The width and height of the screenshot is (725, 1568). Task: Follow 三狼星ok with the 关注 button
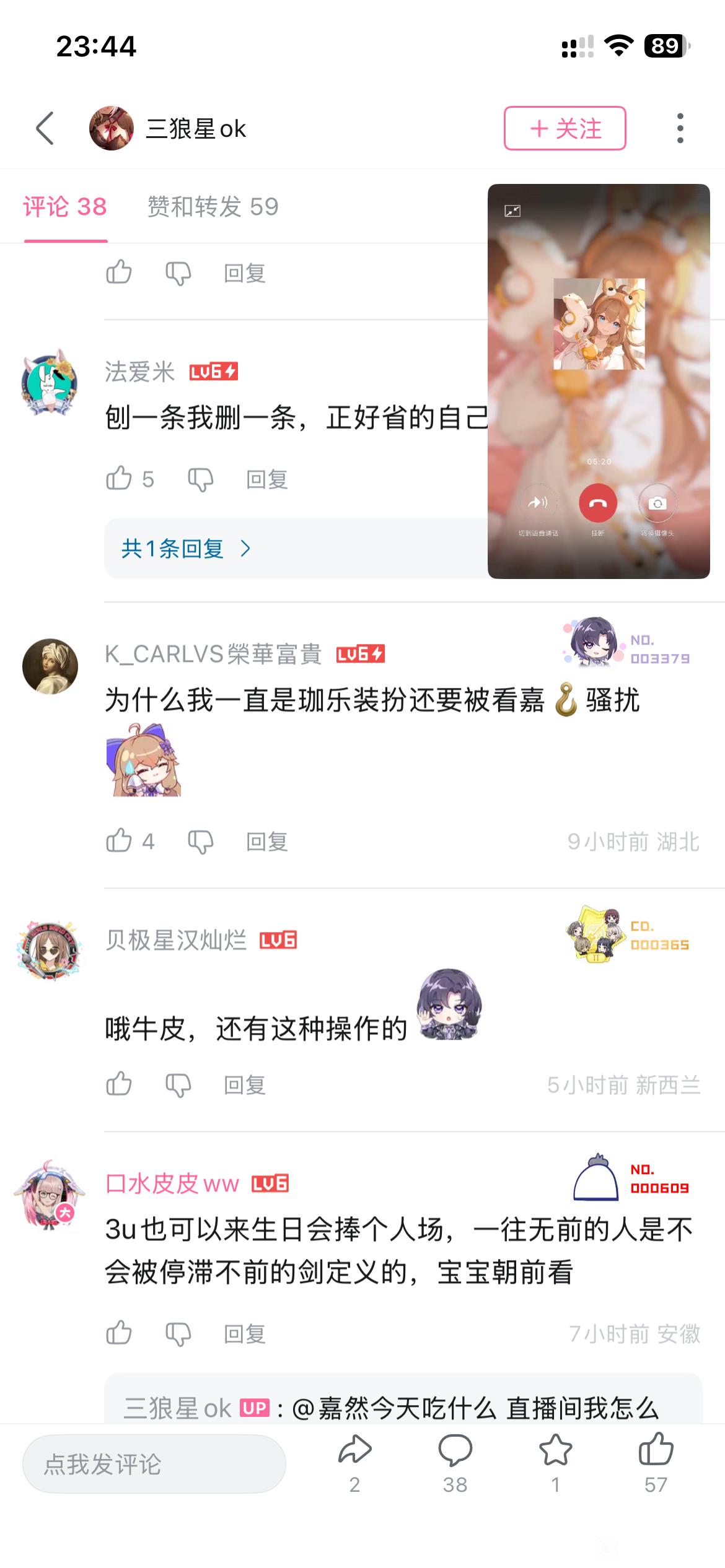[x=565, y=128]
